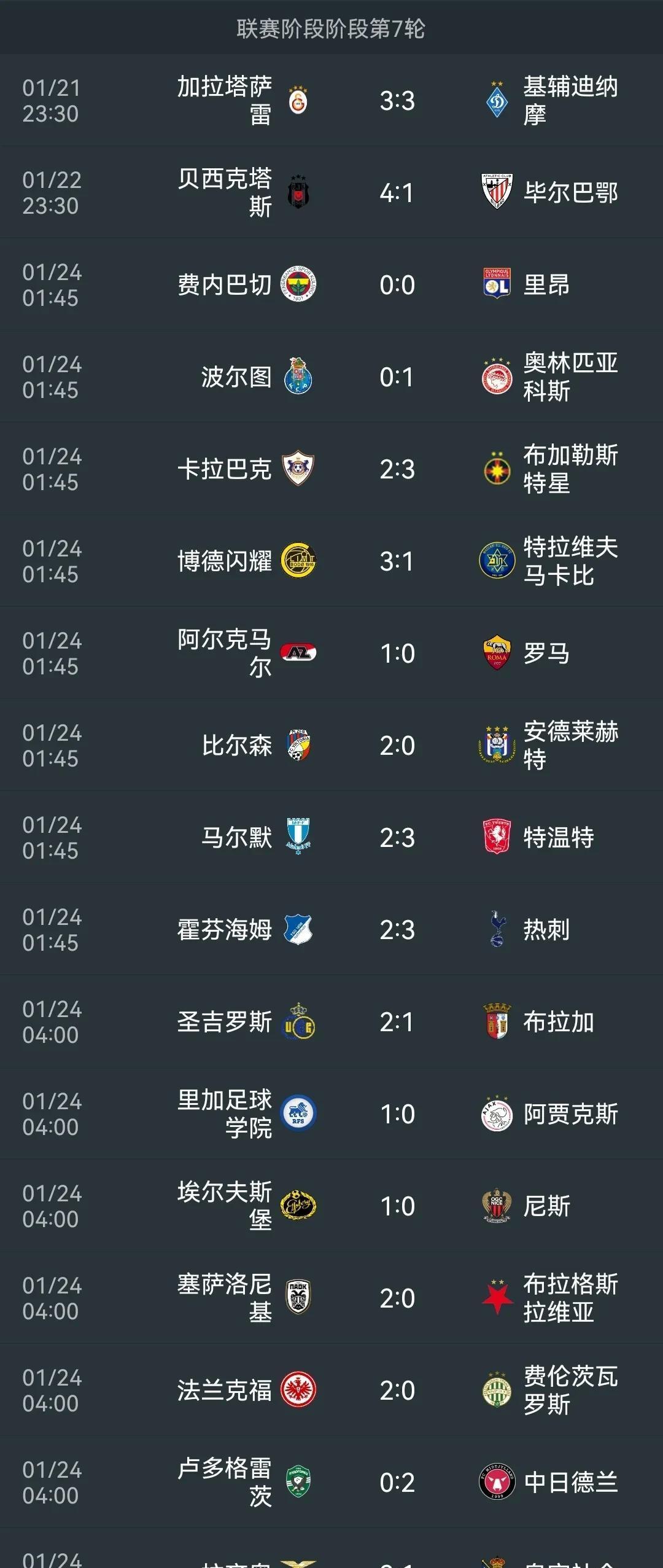The height and width of the screenshot is (1568, 663).
Task: View the Bodø/Glimt vs Maccabi Tel Aviv match
Action: pyautogui.click(x=397, y=561)
